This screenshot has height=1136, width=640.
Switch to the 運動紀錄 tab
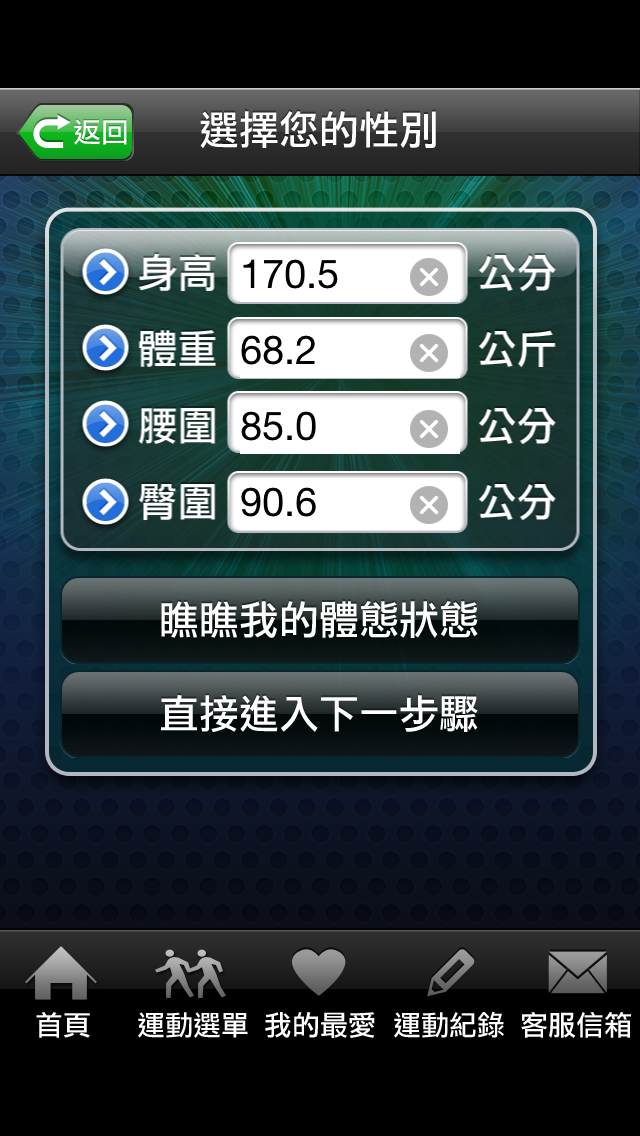click(x=448, y=992)
